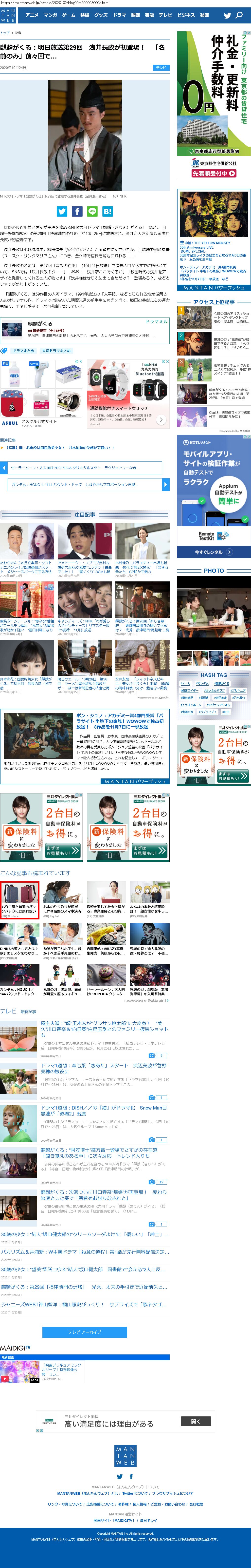Share the article on Facebook
This screenshot has height=1568, width=251.
pos(77,211)
